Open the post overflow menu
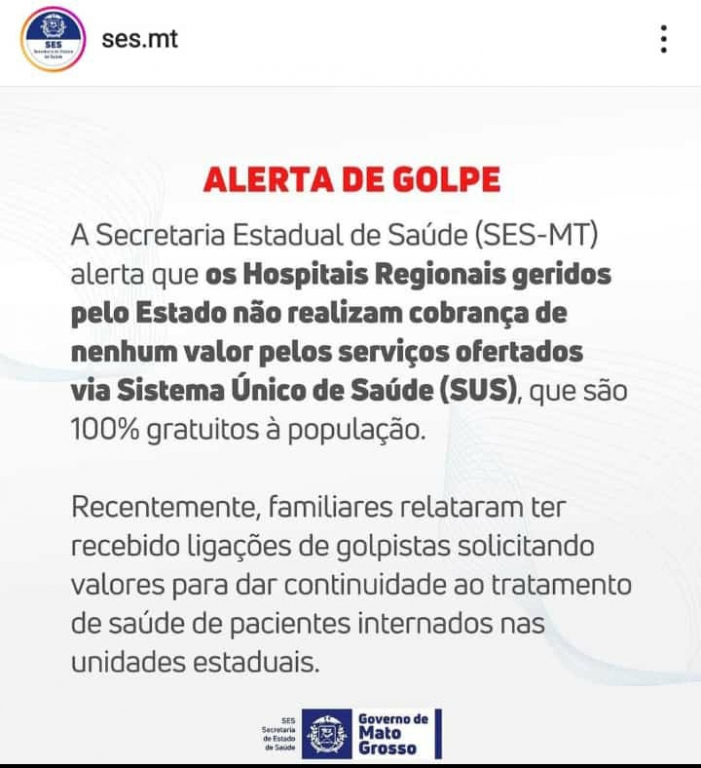The height and width of the screenshot is (768, 701). point(663,39)
